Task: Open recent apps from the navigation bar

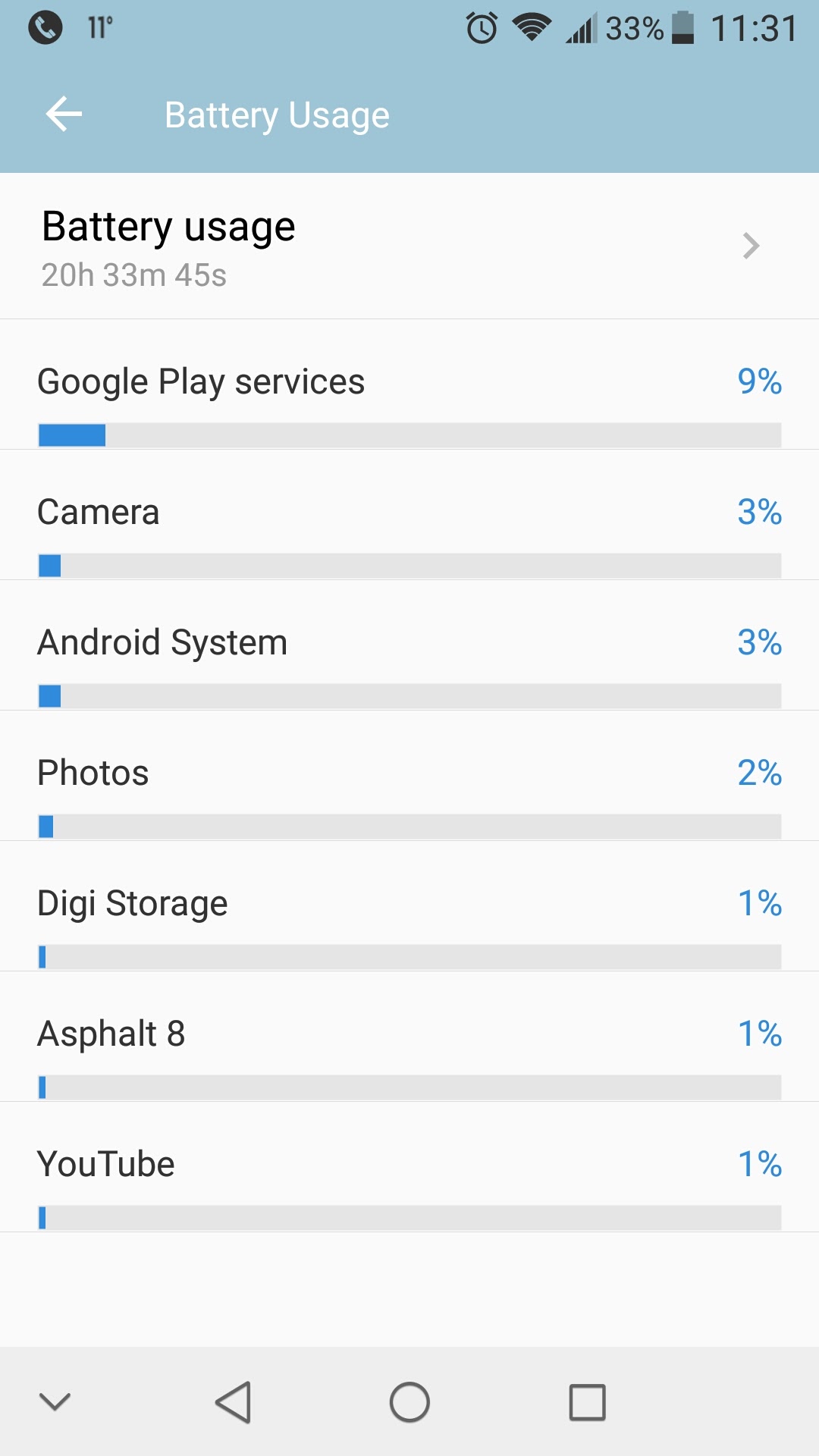Action: click(x=588, y=1402)
